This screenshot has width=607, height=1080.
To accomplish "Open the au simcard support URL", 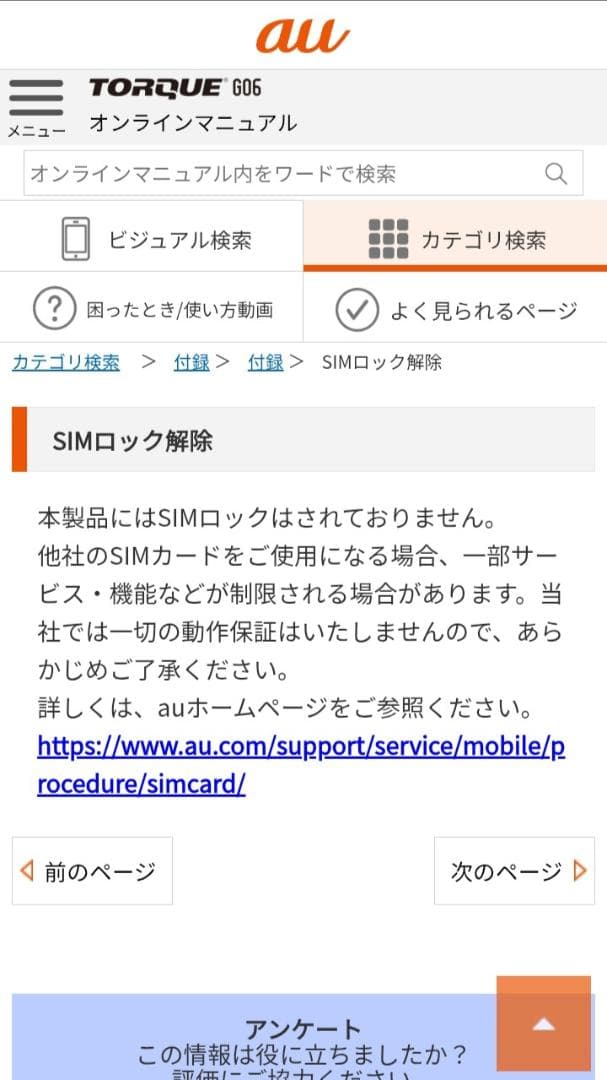I will point(300,765).
